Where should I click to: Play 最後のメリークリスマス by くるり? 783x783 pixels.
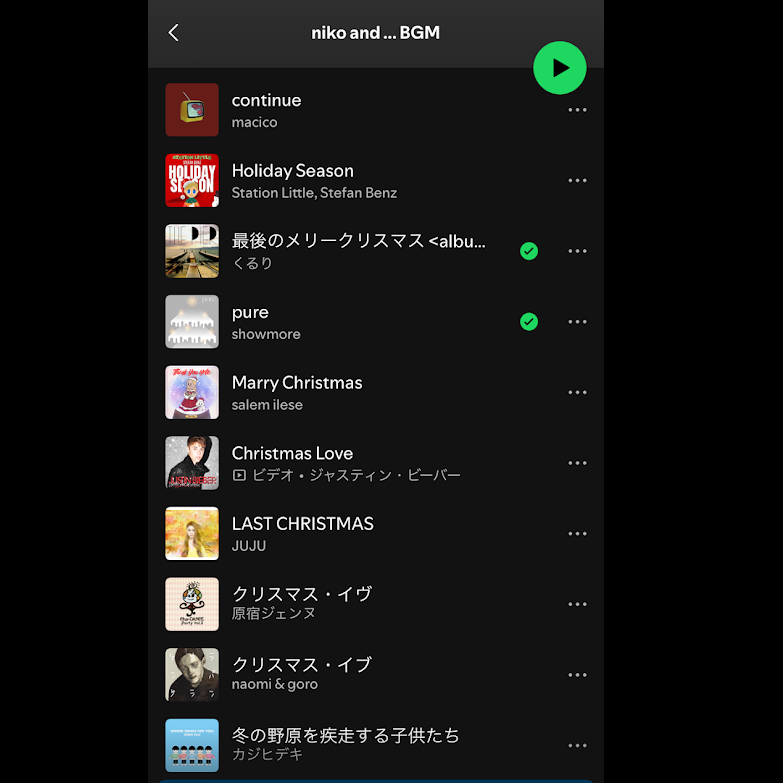point(358,251)
